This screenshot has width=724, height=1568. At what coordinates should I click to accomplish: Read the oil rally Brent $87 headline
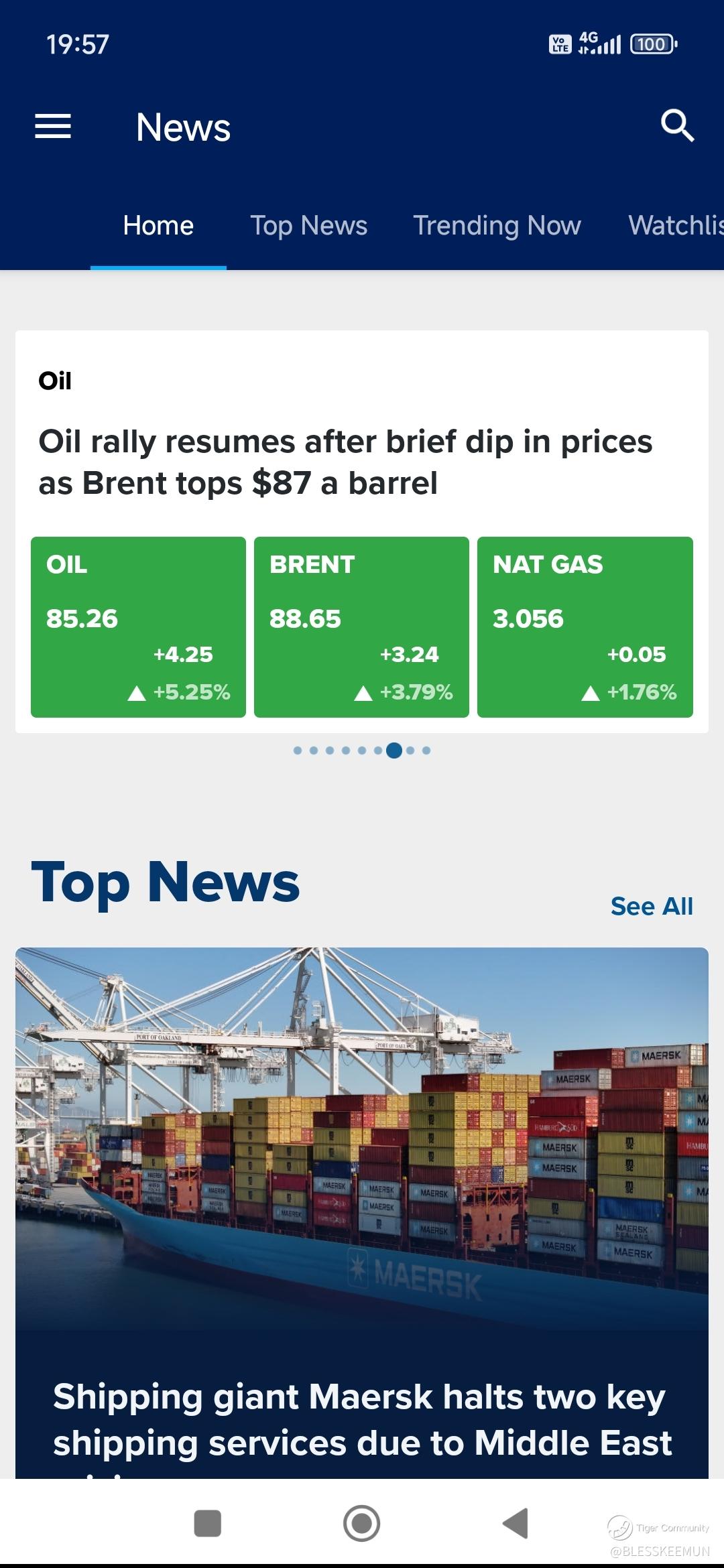click(x=345, y=462)
